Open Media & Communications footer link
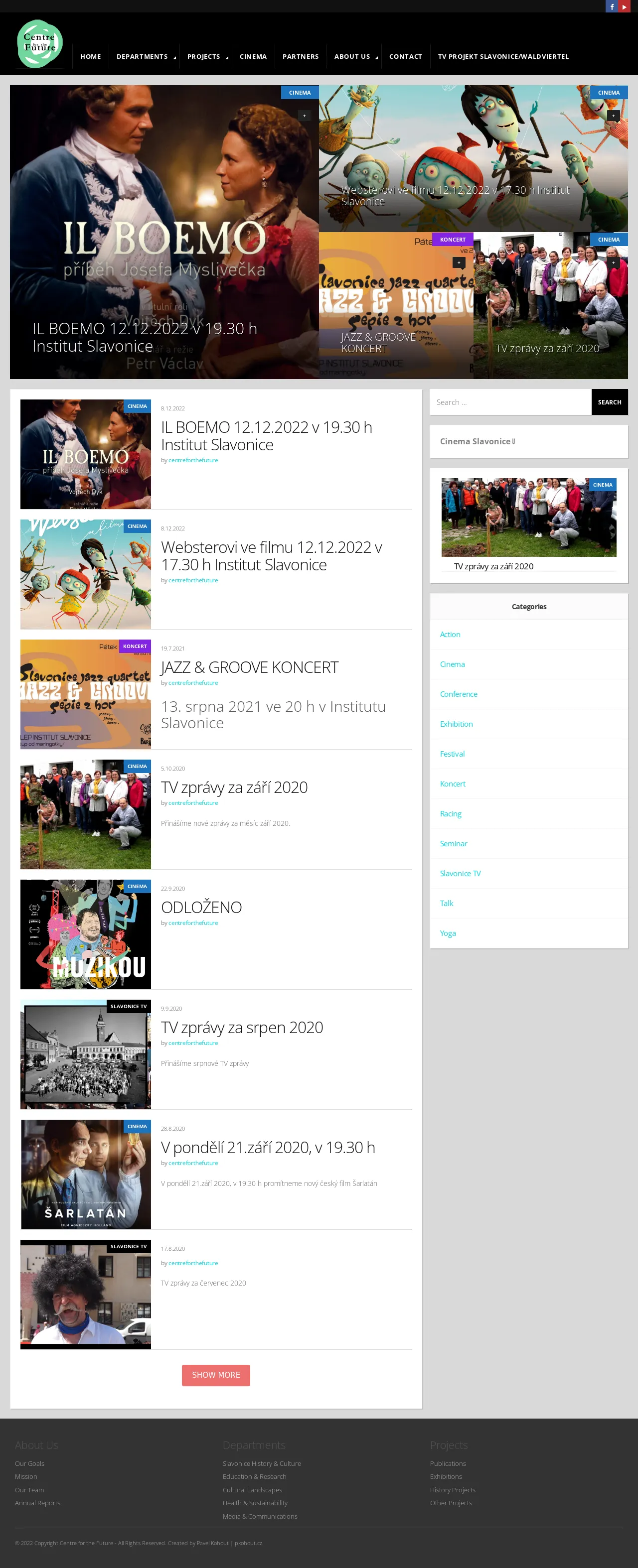 (260, 1516)
